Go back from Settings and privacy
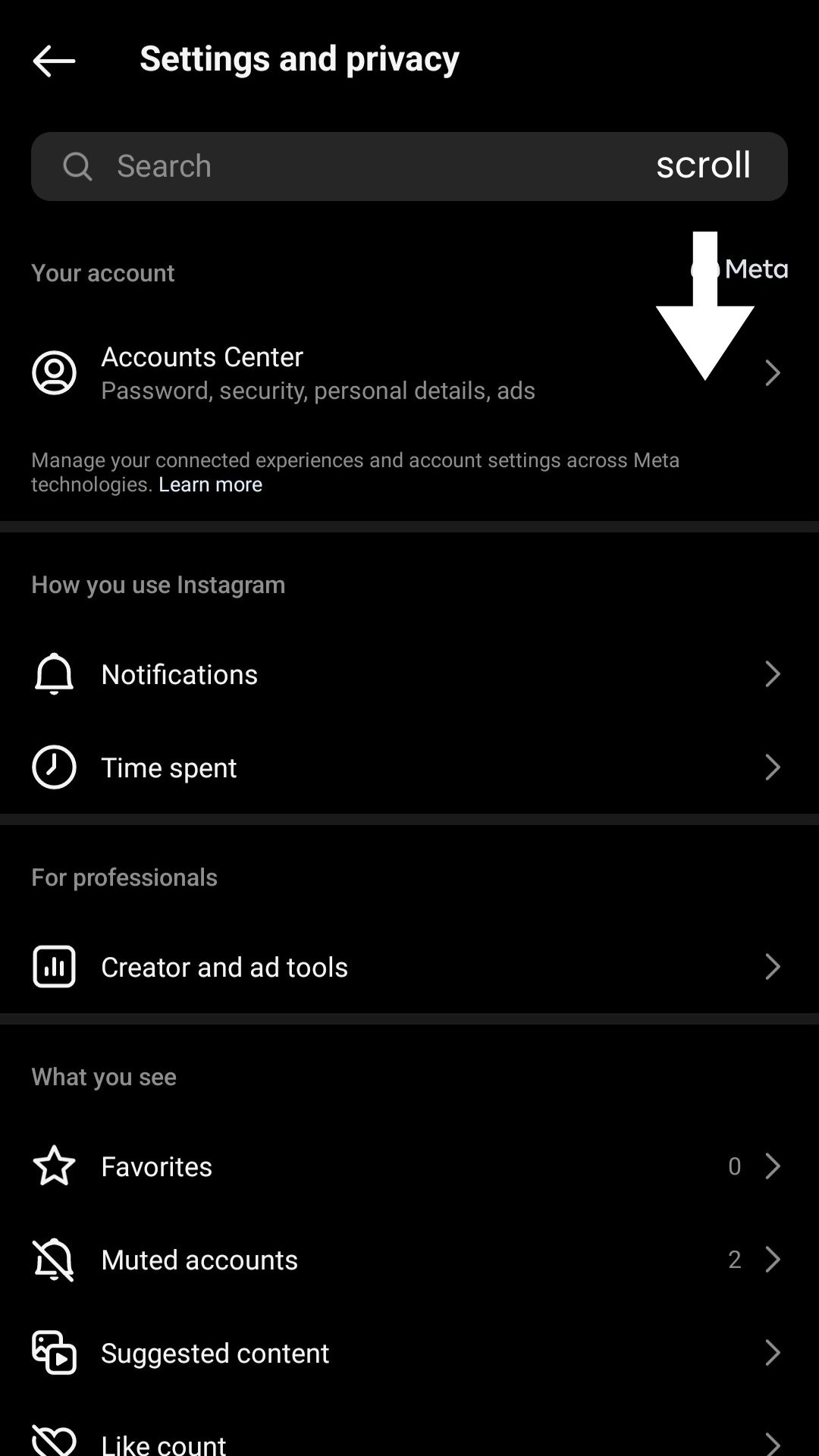This screenshot has width=819, height=1456. coord(54,60)
